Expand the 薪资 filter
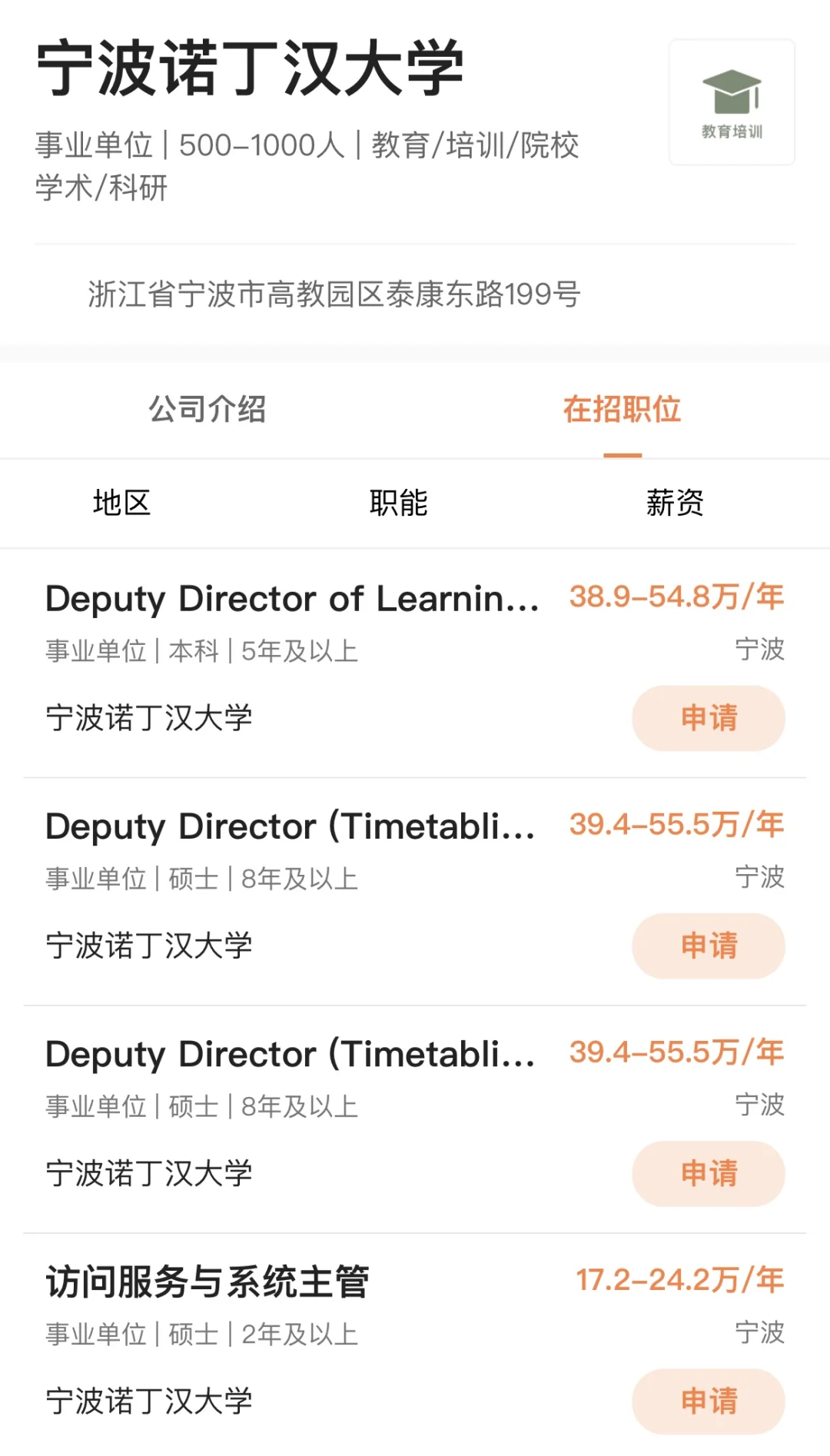The height and width of the screenshot is (1456, 830). 675,503
